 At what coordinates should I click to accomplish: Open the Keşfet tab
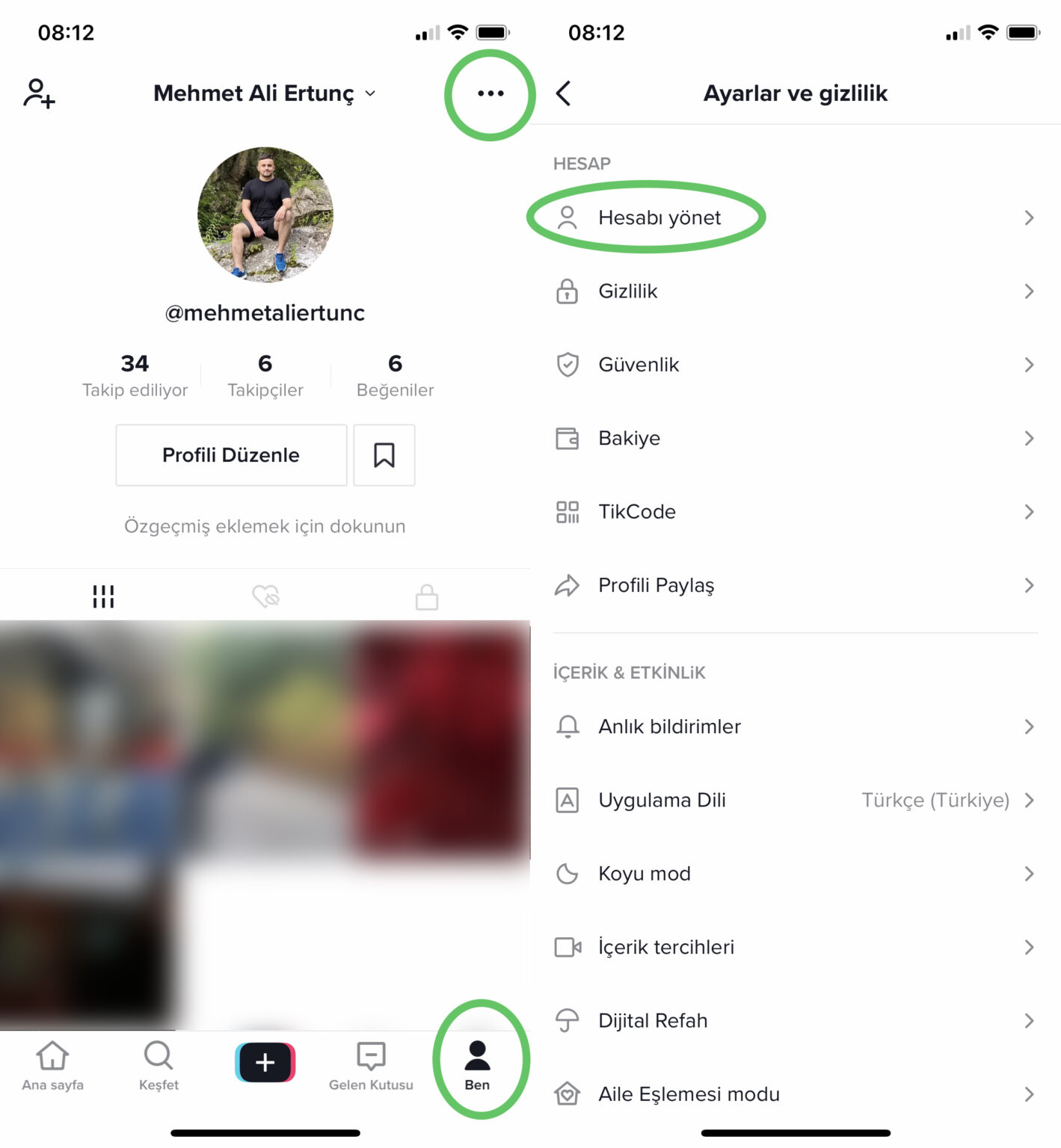point(159,1065)
